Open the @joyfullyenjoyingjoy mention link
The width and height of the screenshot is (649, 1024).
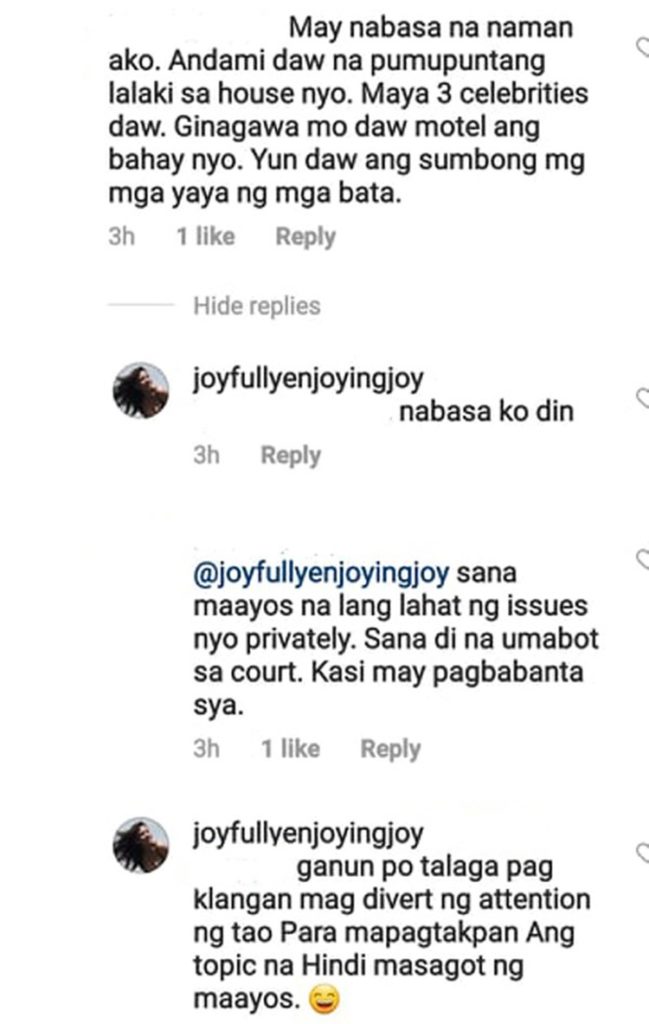[x=324, y=576]
